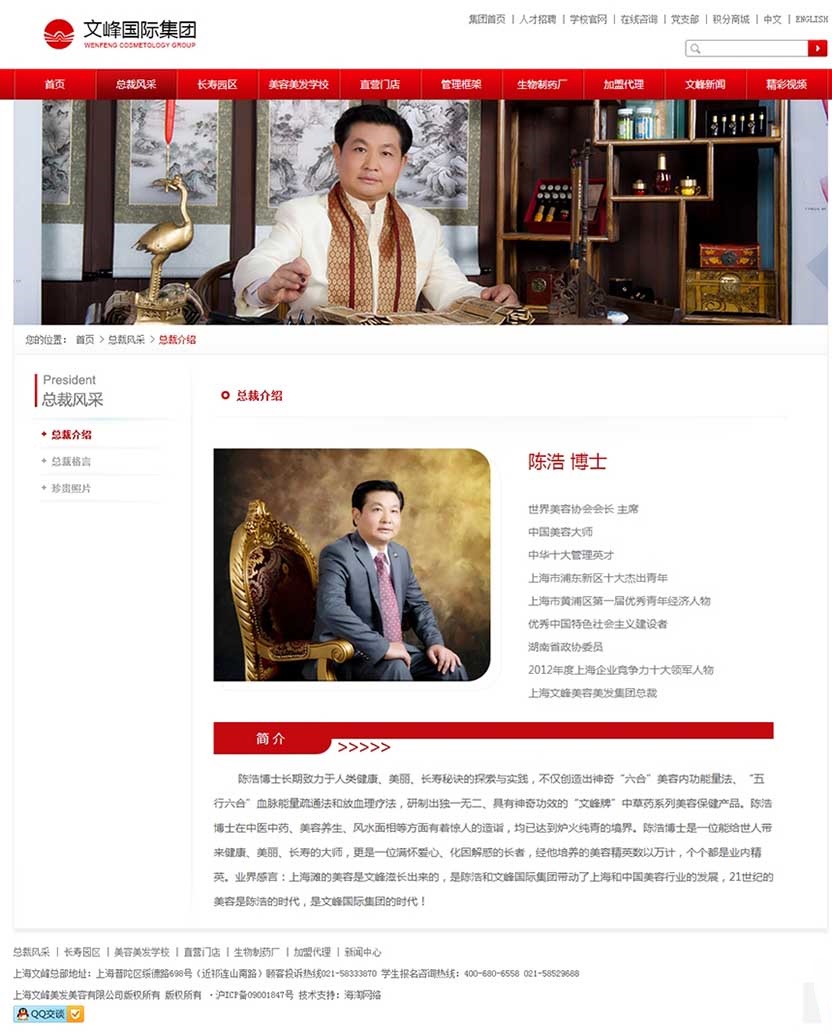Select 直营门店 in navigation bar
The width and height of the screenshot is (832, 1034).
point(380,85)
